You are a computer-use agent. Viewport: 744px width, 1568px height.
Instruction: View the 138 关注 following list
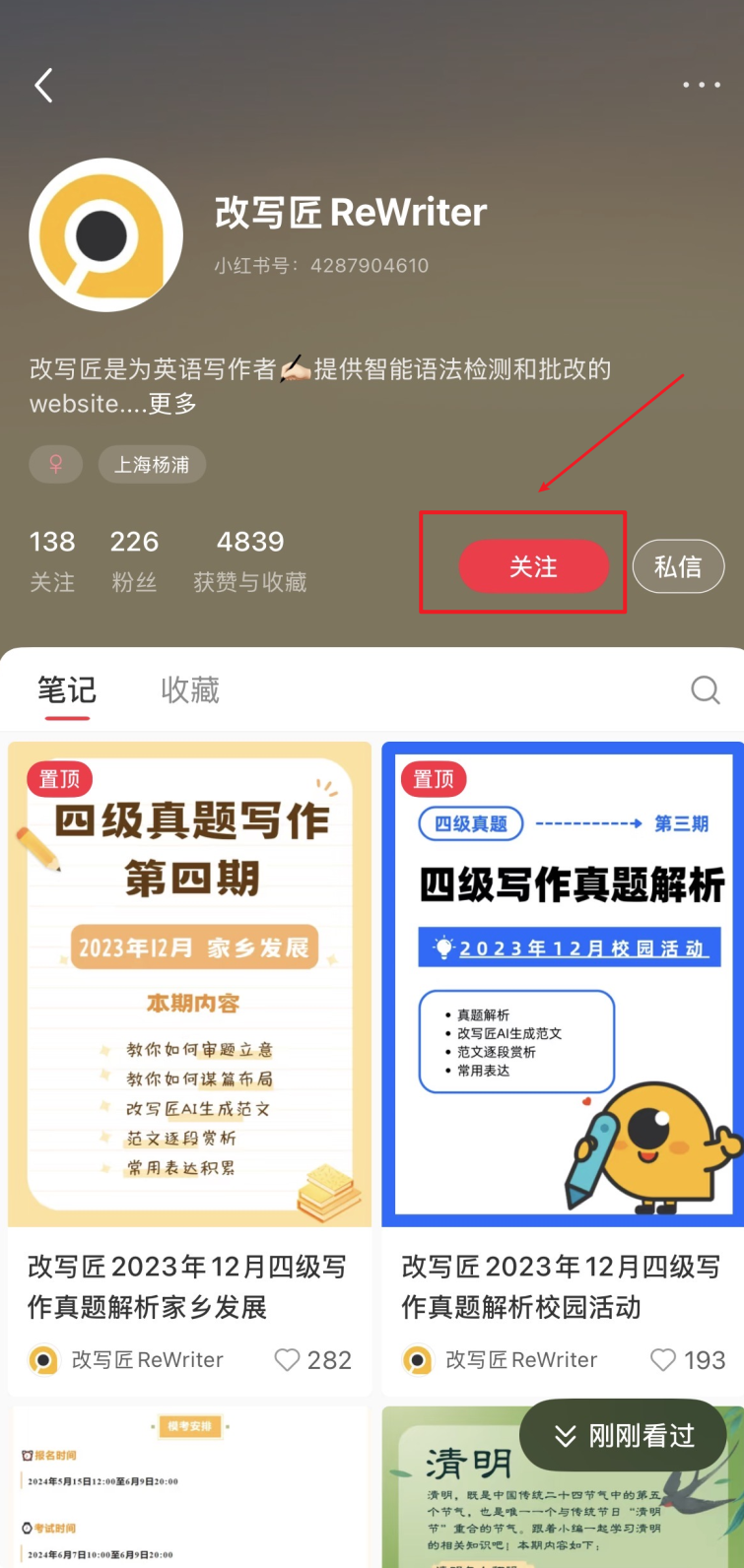(52, 560)
